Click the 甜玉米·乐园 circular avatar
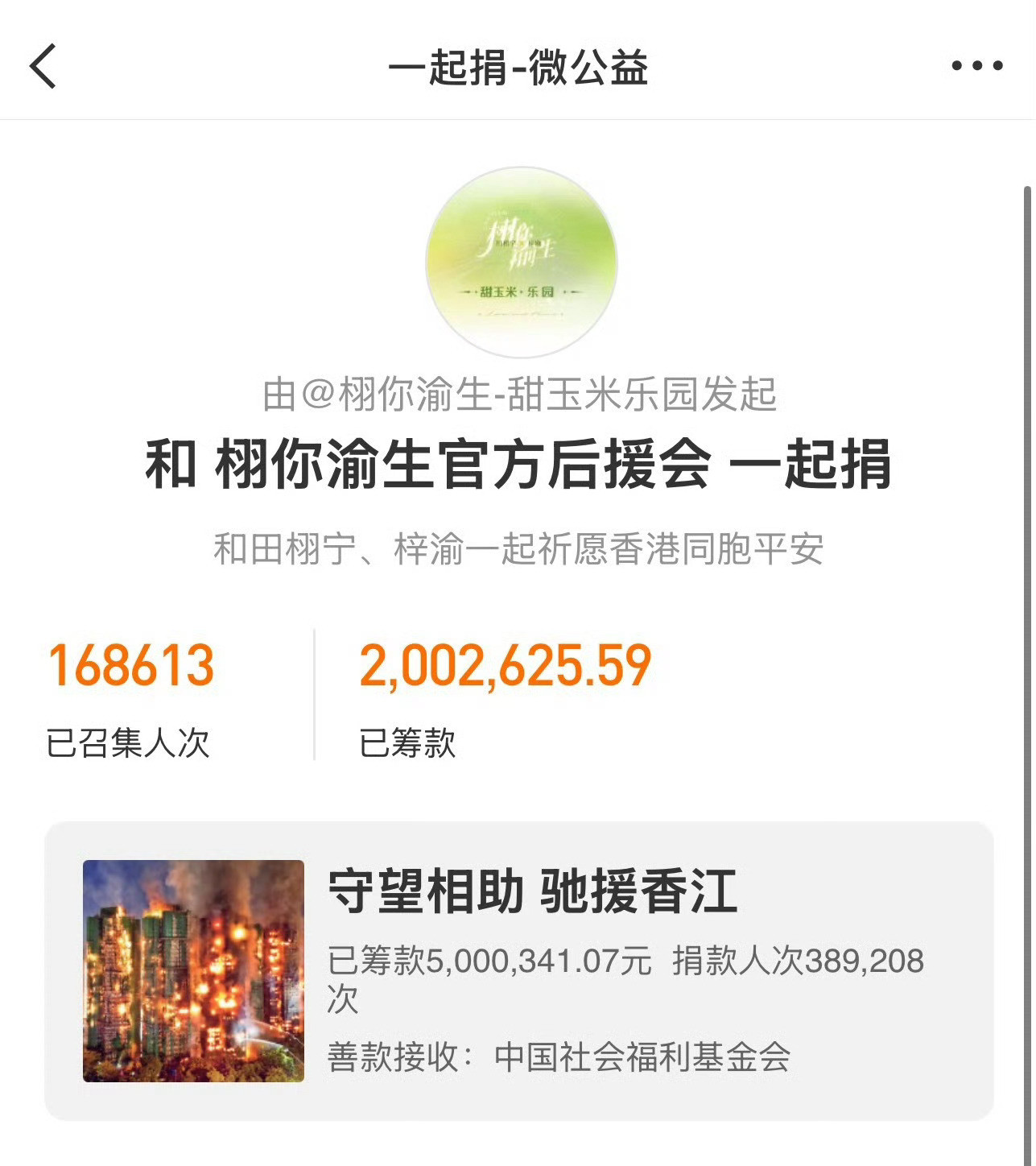The width and height of the screenshot is (1036, 1166). pos(518,258)
